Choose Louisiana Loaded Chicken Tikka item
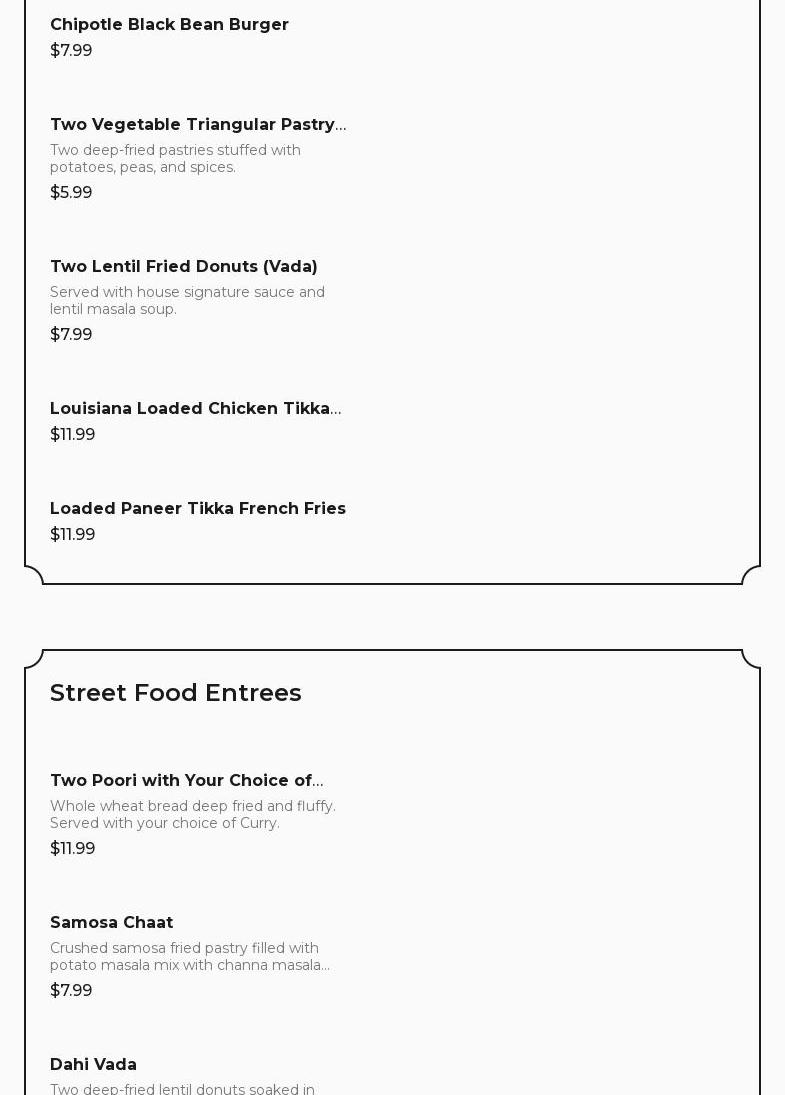The height and width of the screenshot is (1095, 785). click(195, 409)
